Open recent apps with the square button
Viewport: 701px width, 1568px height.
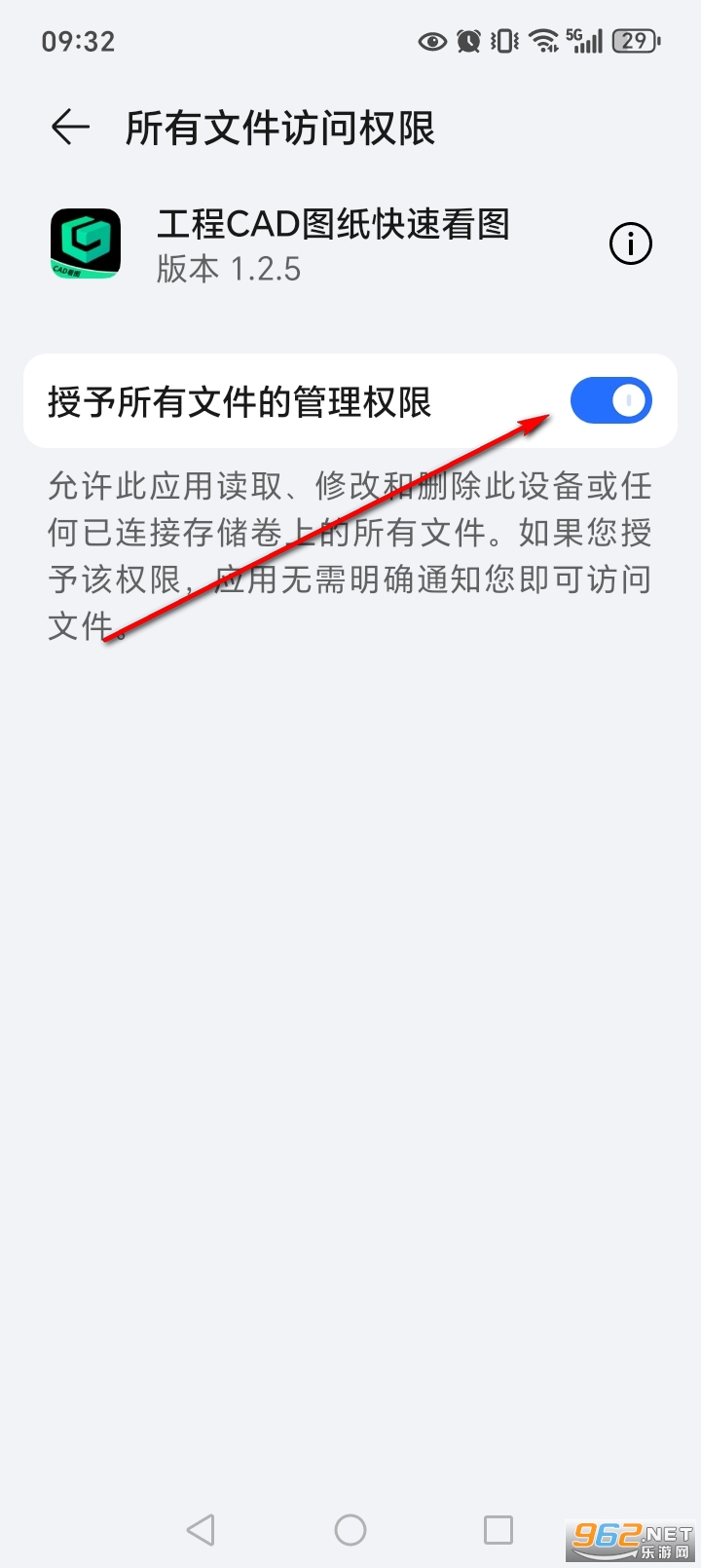[498, 1530]
